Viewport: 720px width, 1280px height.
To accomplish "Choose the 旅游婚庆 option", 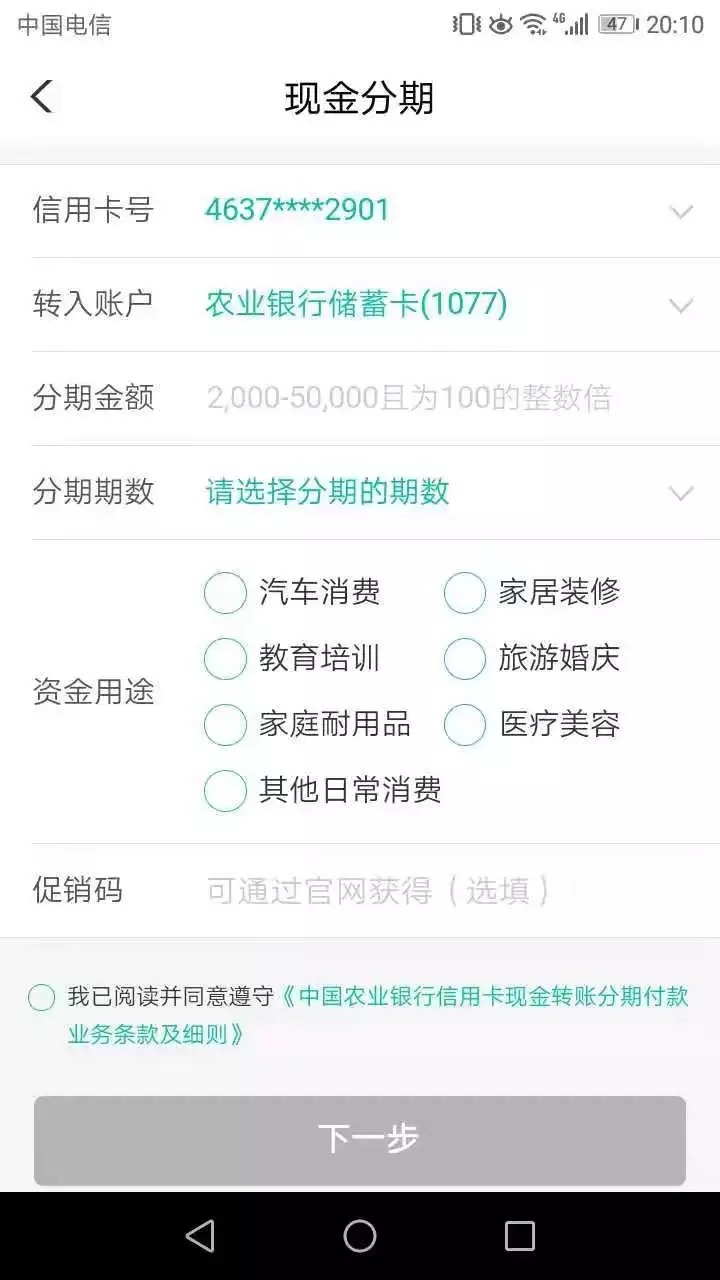I will tap(465, 659).
